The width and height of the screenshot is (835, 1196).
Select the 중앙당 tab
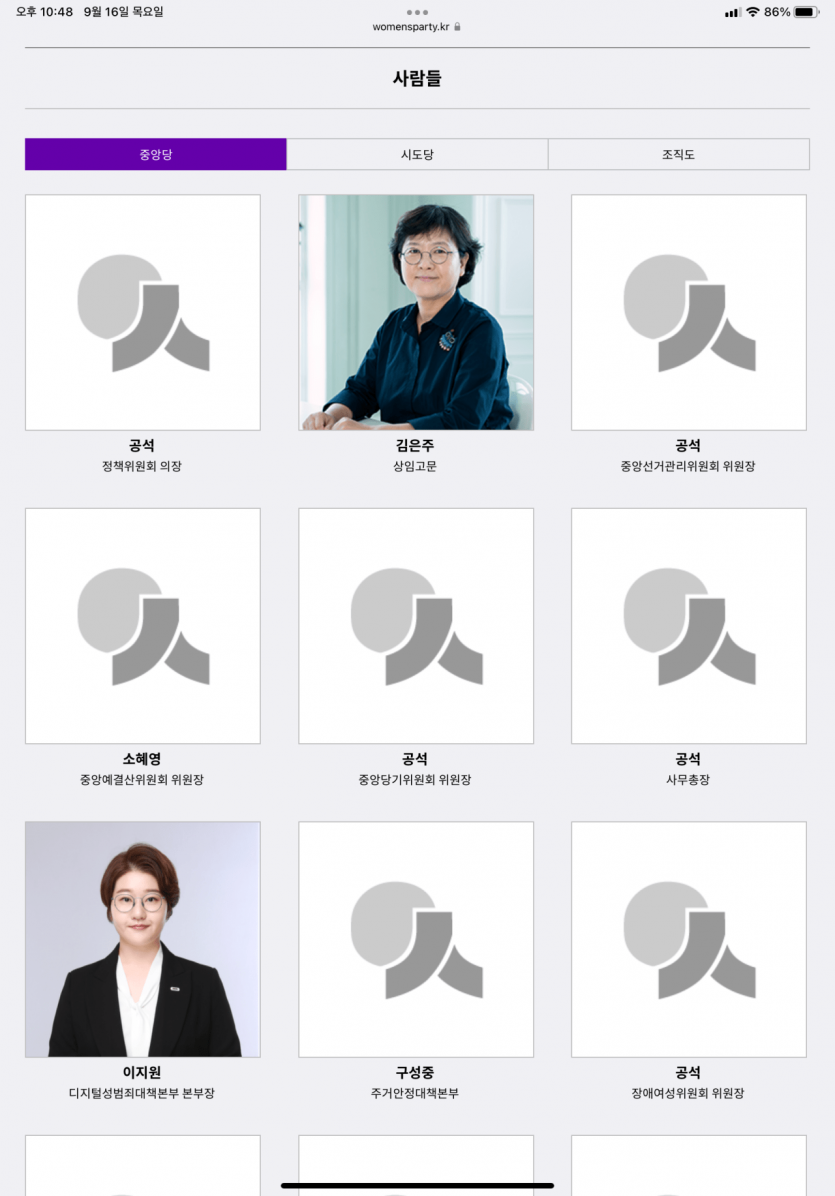point(156,155)
